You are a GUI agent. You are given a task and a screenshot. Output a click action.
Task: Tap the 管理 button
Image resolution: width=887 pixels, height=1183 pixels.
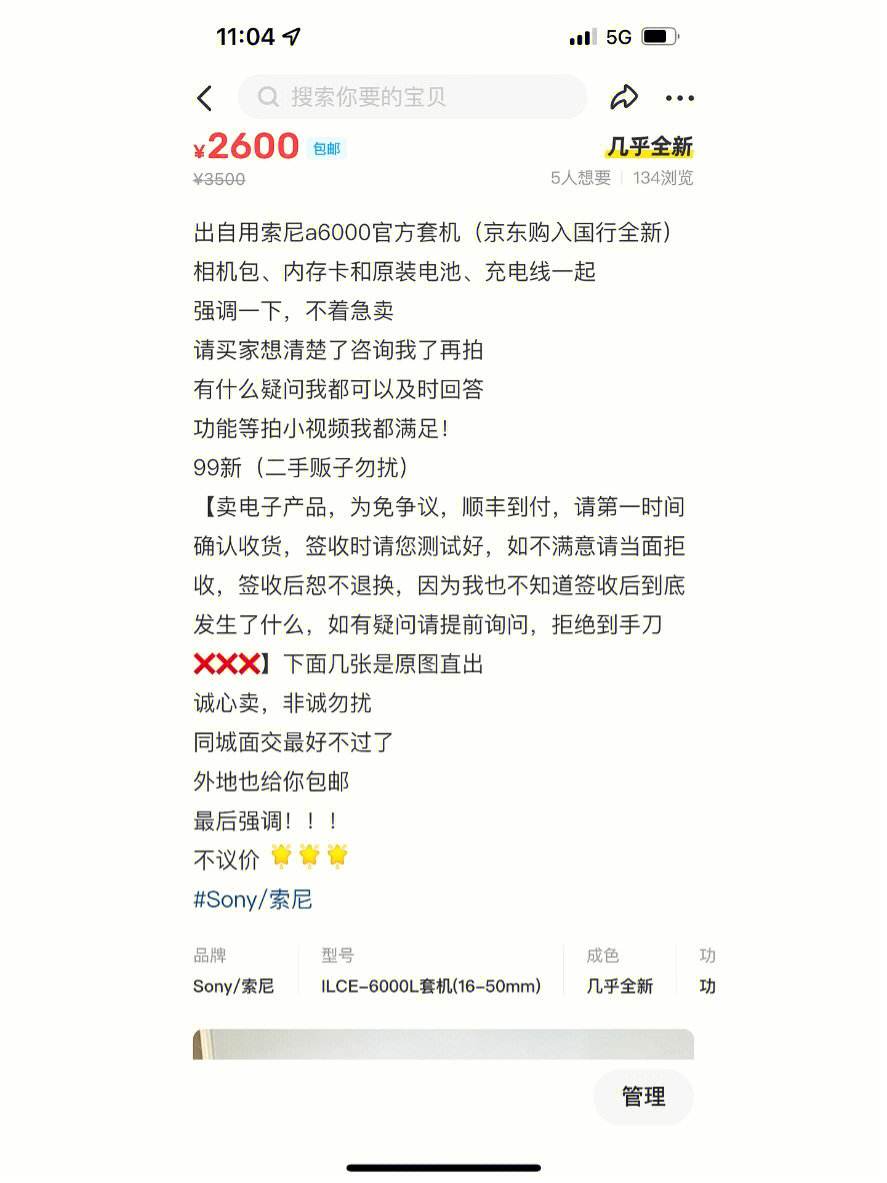point(643,1097)
